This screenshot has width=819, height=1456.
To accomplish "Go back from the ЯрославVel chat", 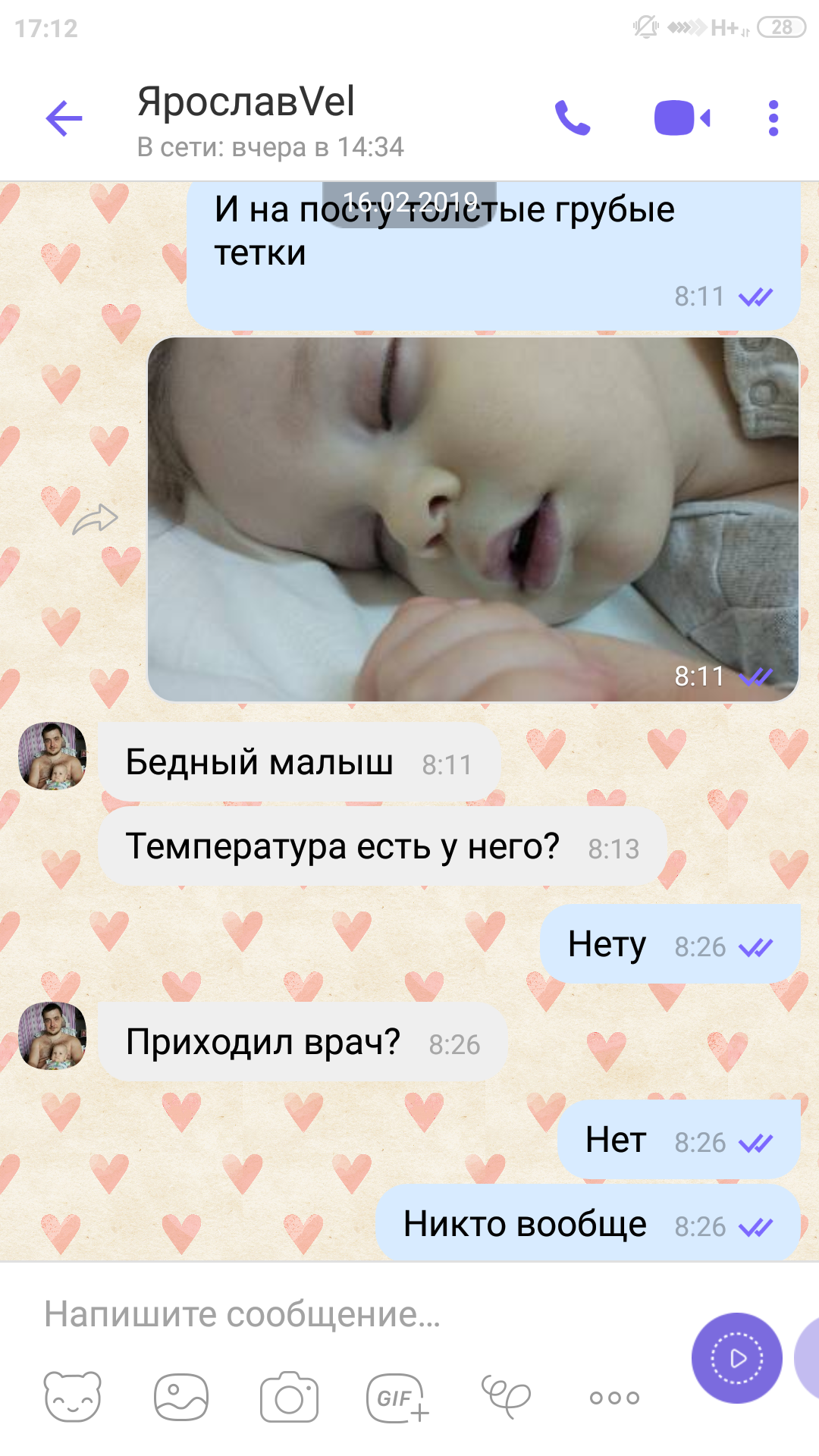I will [x=64, y=118].
